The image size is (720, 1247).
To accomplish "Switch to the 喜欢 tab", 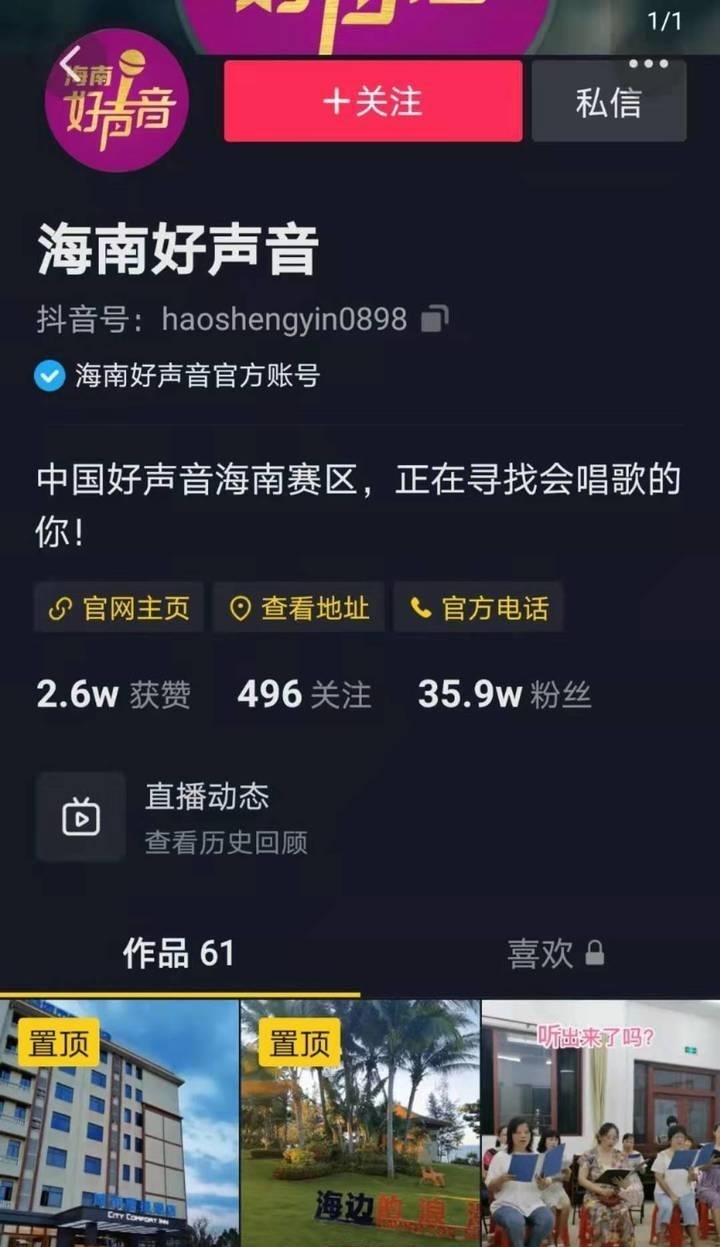I will pyautogui.click(x=555, y=953).
